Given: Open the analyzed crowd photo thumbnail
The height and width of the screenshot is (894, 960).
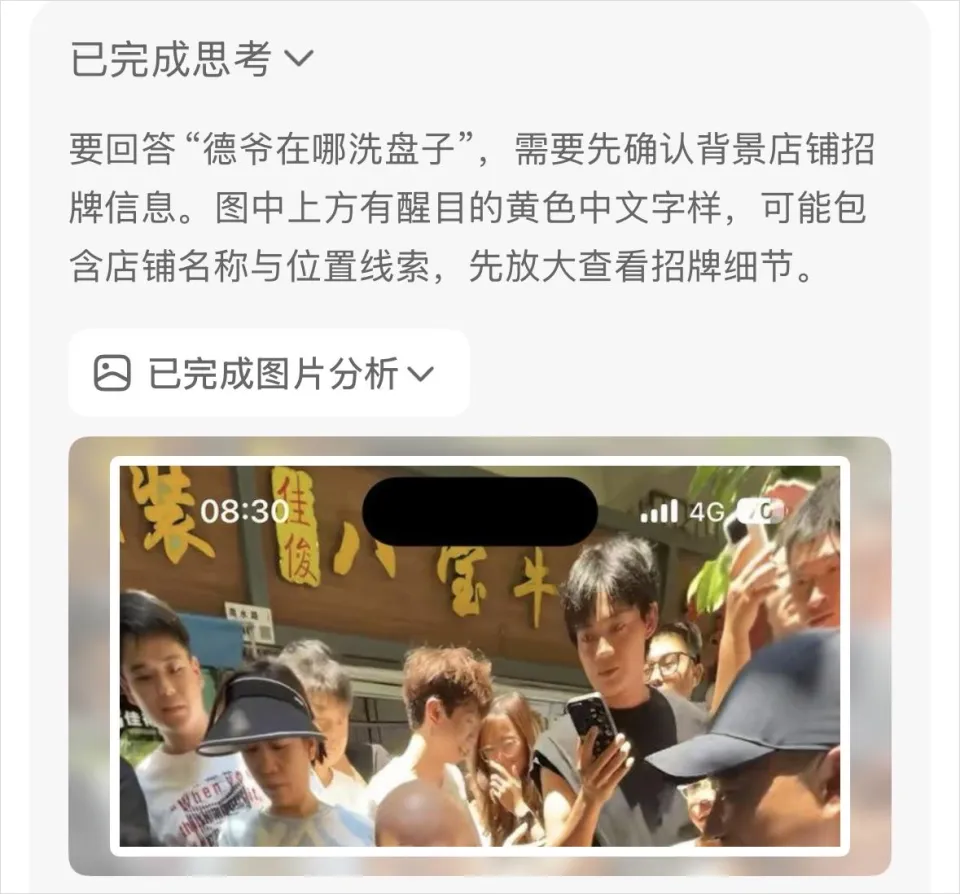Looking at the screenshot, I should (480, 657).
